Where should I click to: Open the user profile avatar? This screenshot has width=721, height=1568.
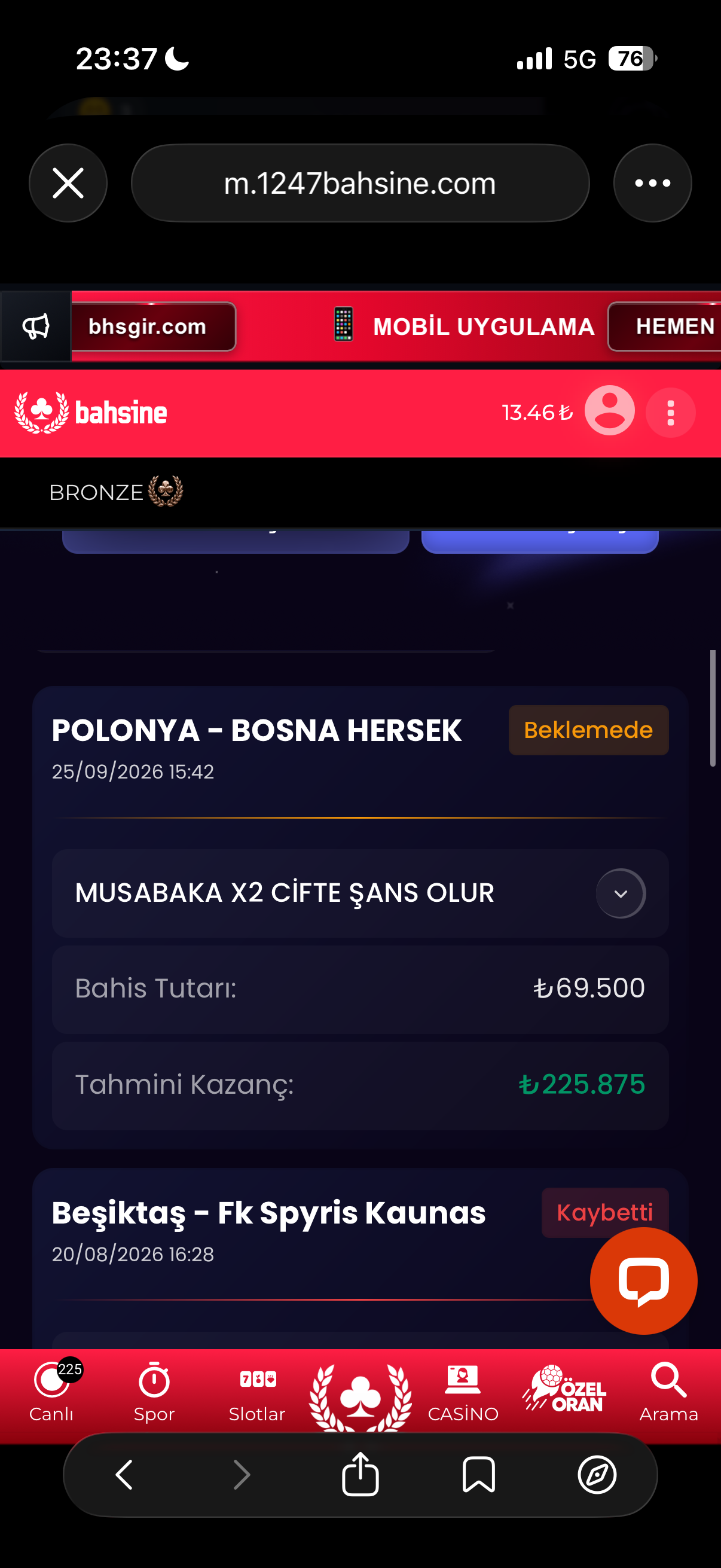click(x=610, y=412)
